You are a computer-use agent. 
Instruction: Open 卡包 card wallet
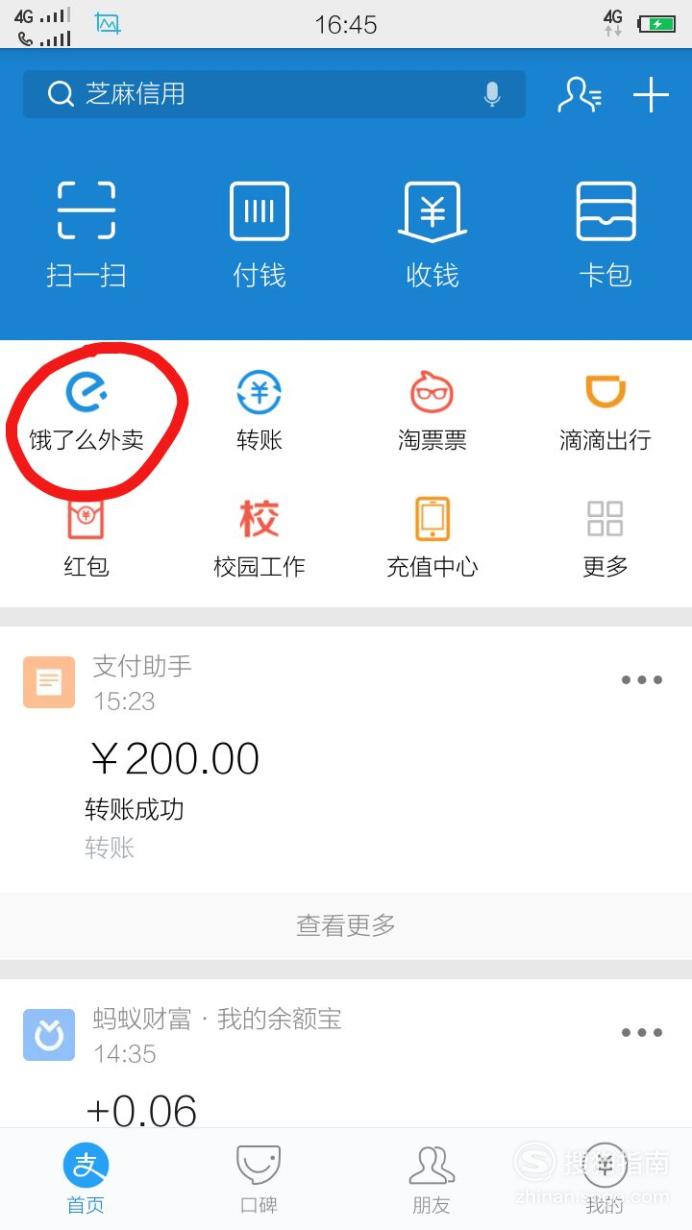pyautogui.click(x=606, y=234)
